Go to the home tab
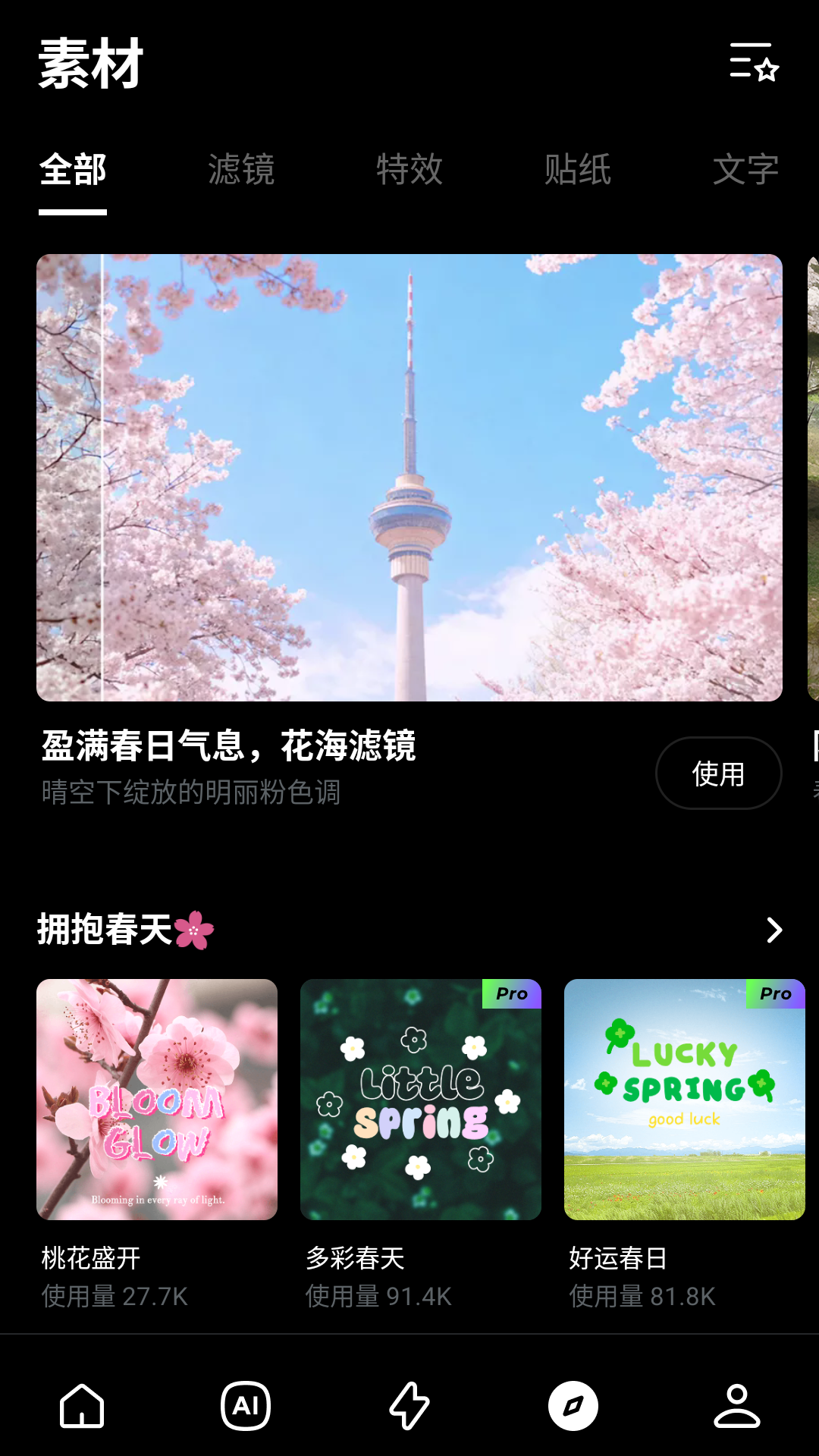819x1456 pixels. [x=82, y=1406]
